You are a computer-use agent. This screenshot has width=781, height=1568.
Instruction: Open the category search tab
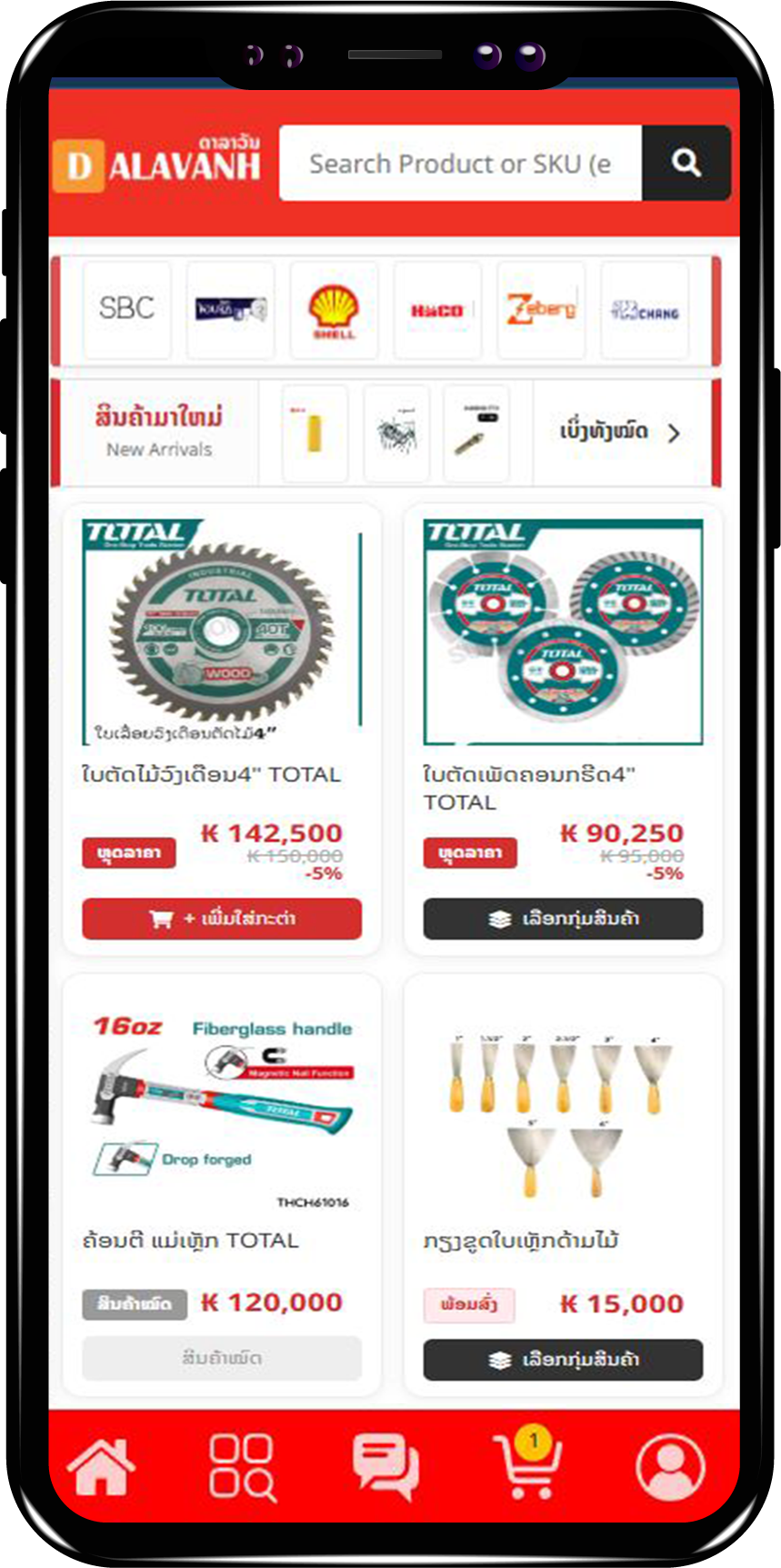(243, 1466)
